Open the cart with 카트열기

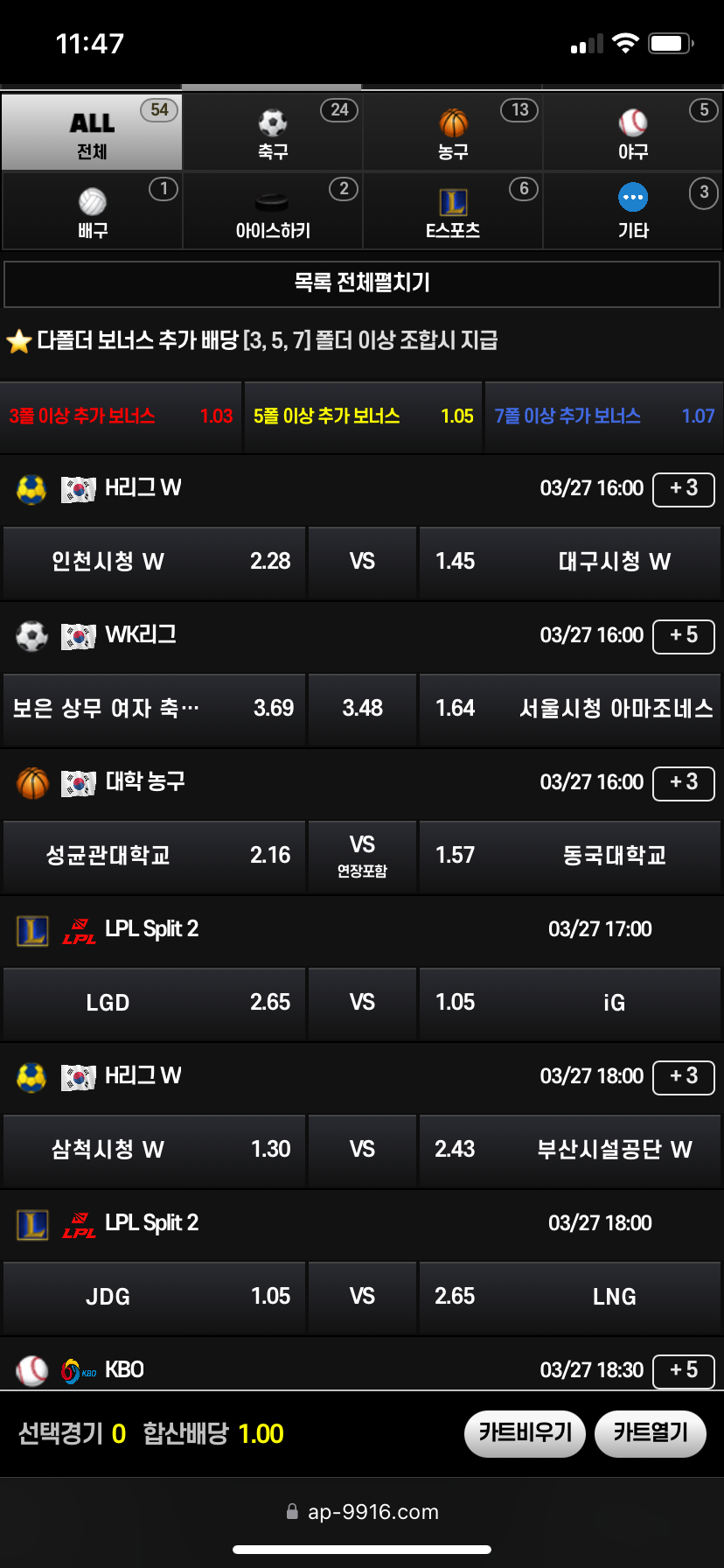tap(650, 1433)
